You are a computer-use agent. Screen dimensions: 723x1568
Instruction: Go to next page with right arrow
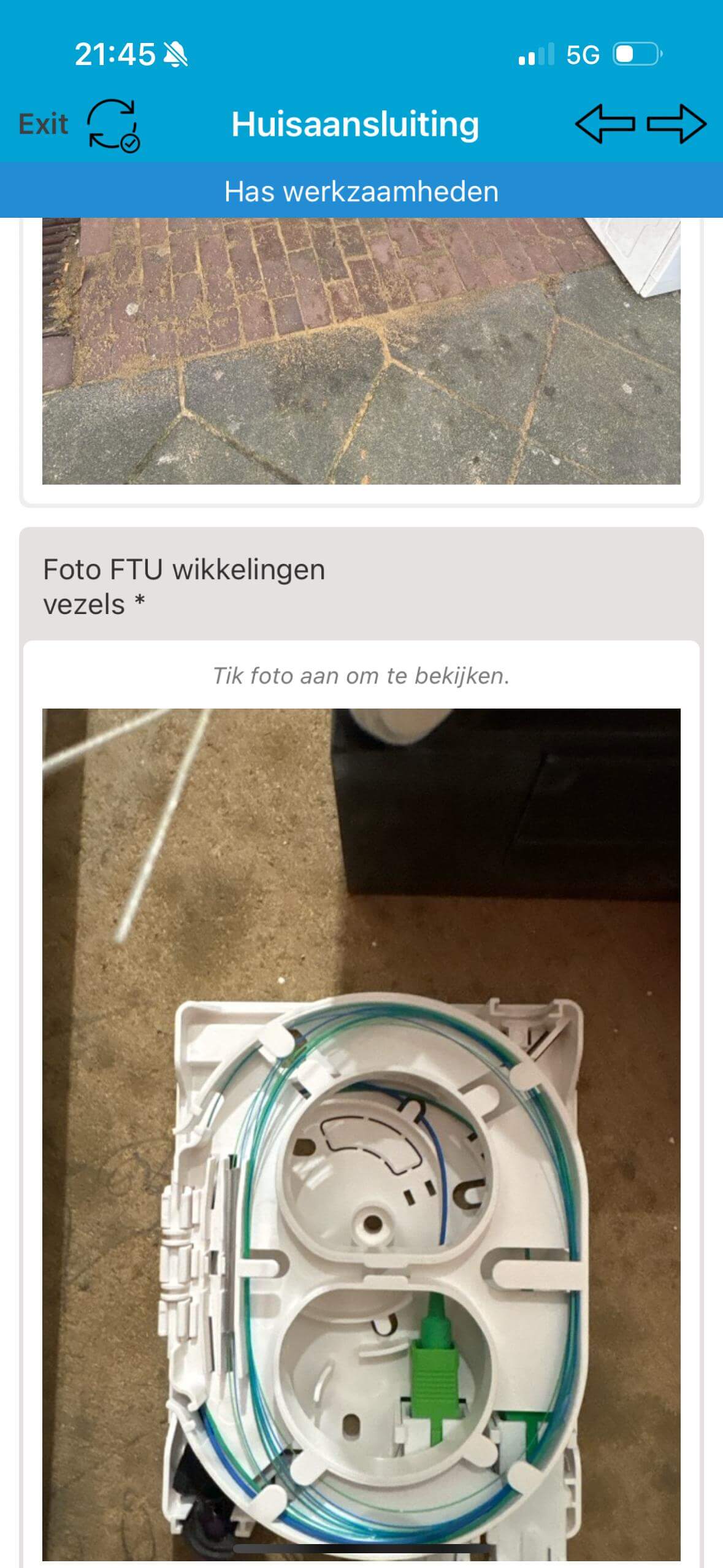tap(676, 125)
